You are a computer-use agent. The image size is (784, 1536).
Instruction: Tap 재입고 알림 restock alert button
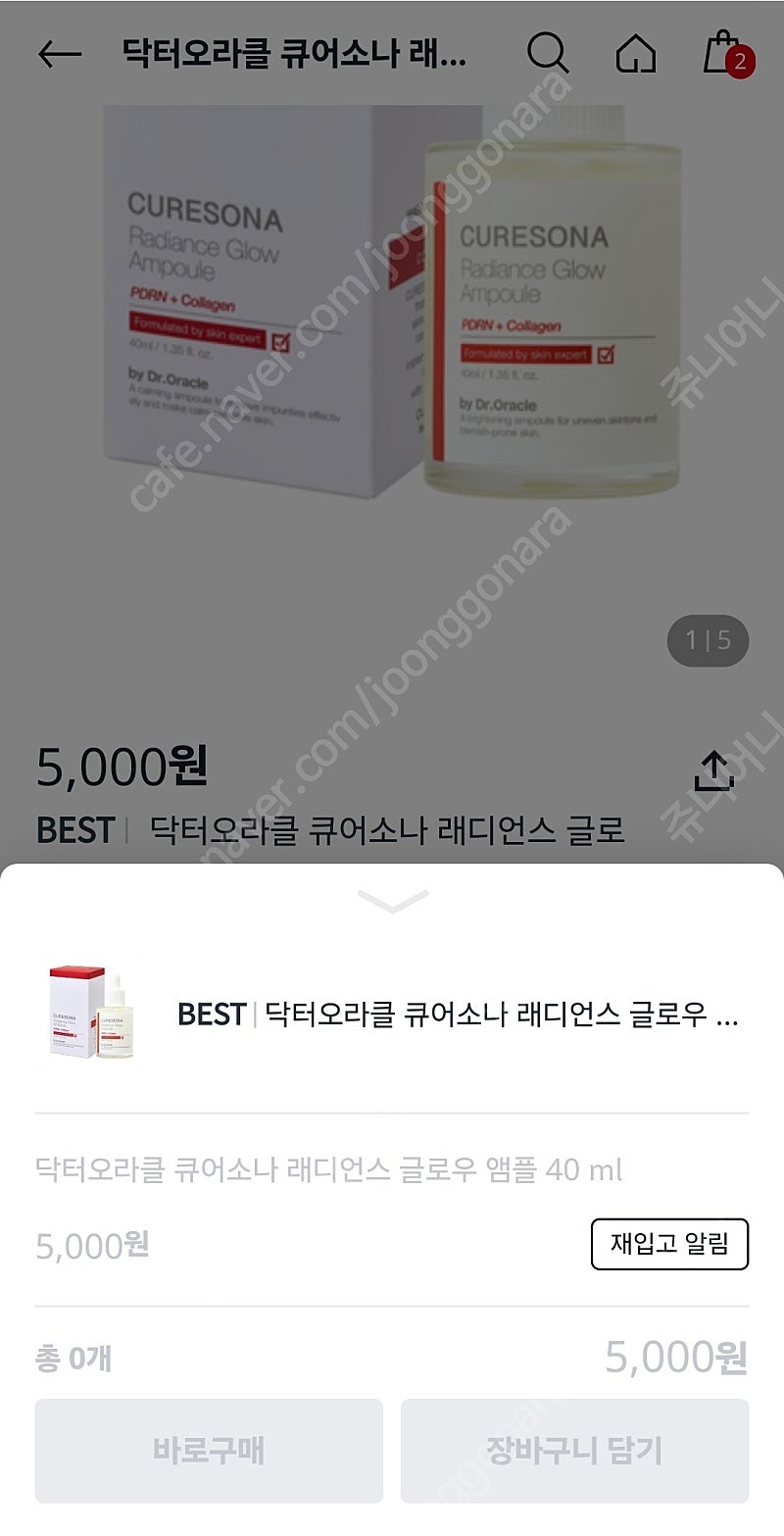click(x=669, y=1244)
